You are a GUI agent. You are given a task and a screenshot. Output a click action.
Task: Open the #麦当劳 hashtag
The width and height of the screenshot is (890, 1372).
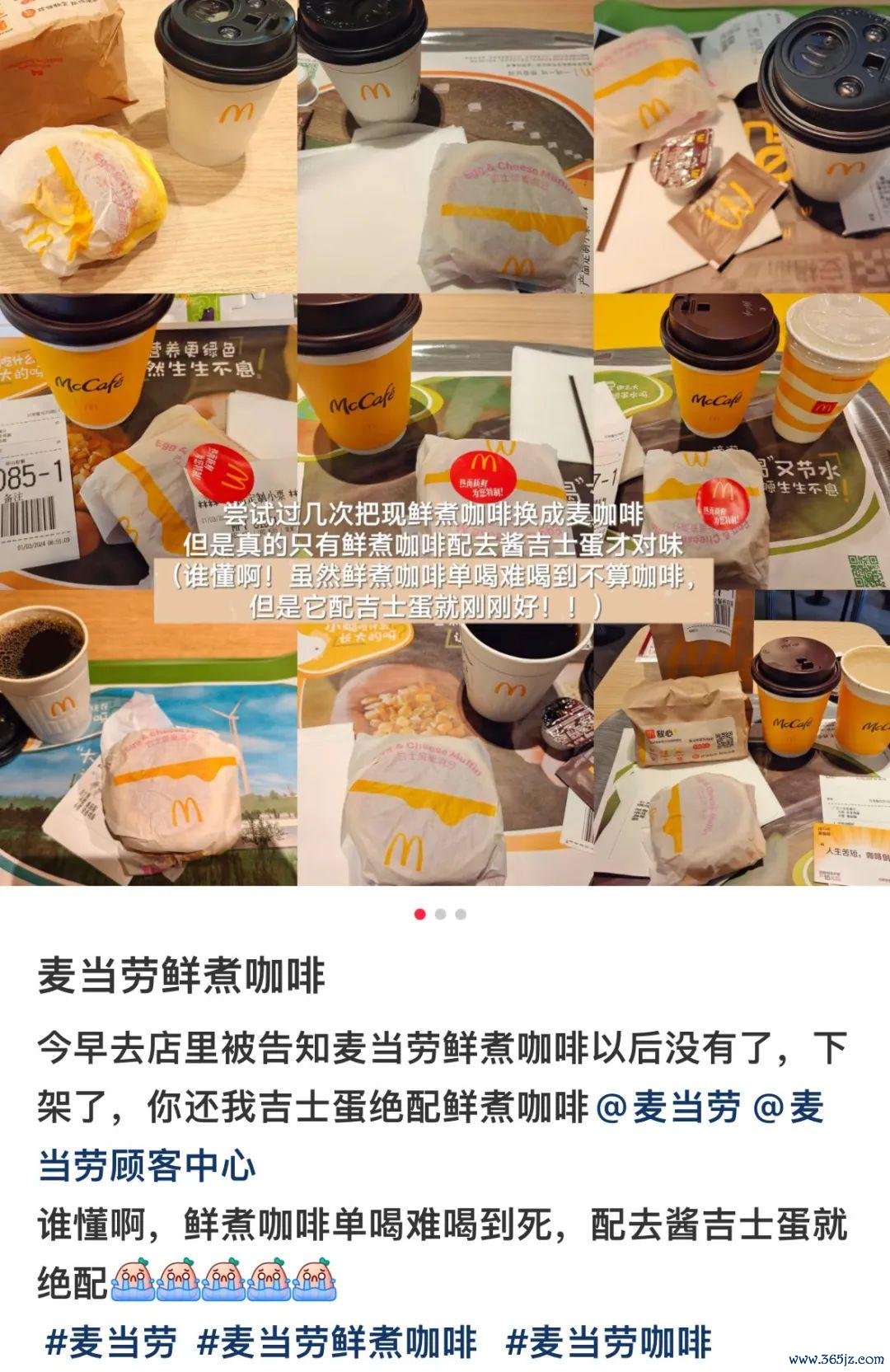coord(111,1342)
